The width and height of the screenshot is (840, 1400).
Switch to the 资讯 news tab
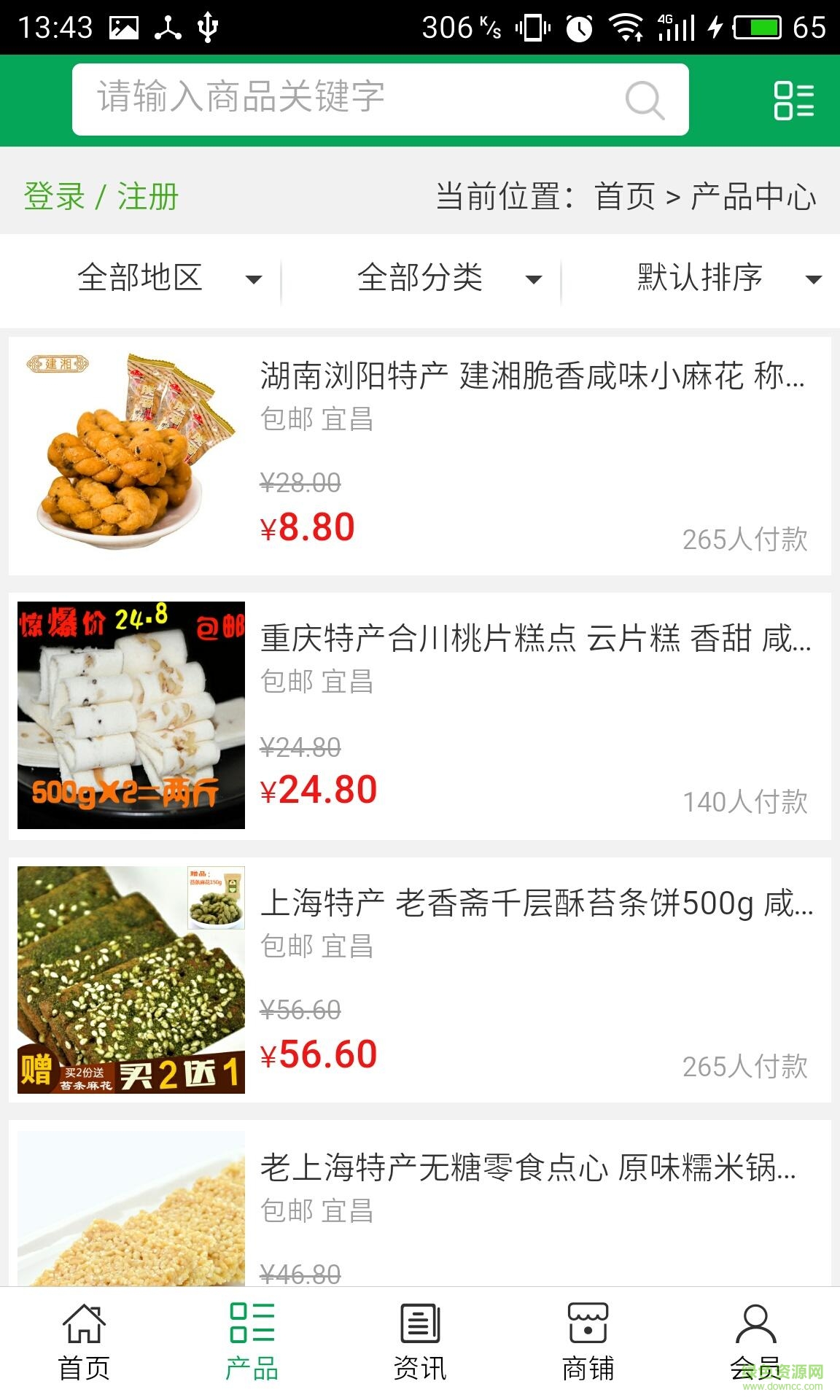click(x=420, y=1343)
